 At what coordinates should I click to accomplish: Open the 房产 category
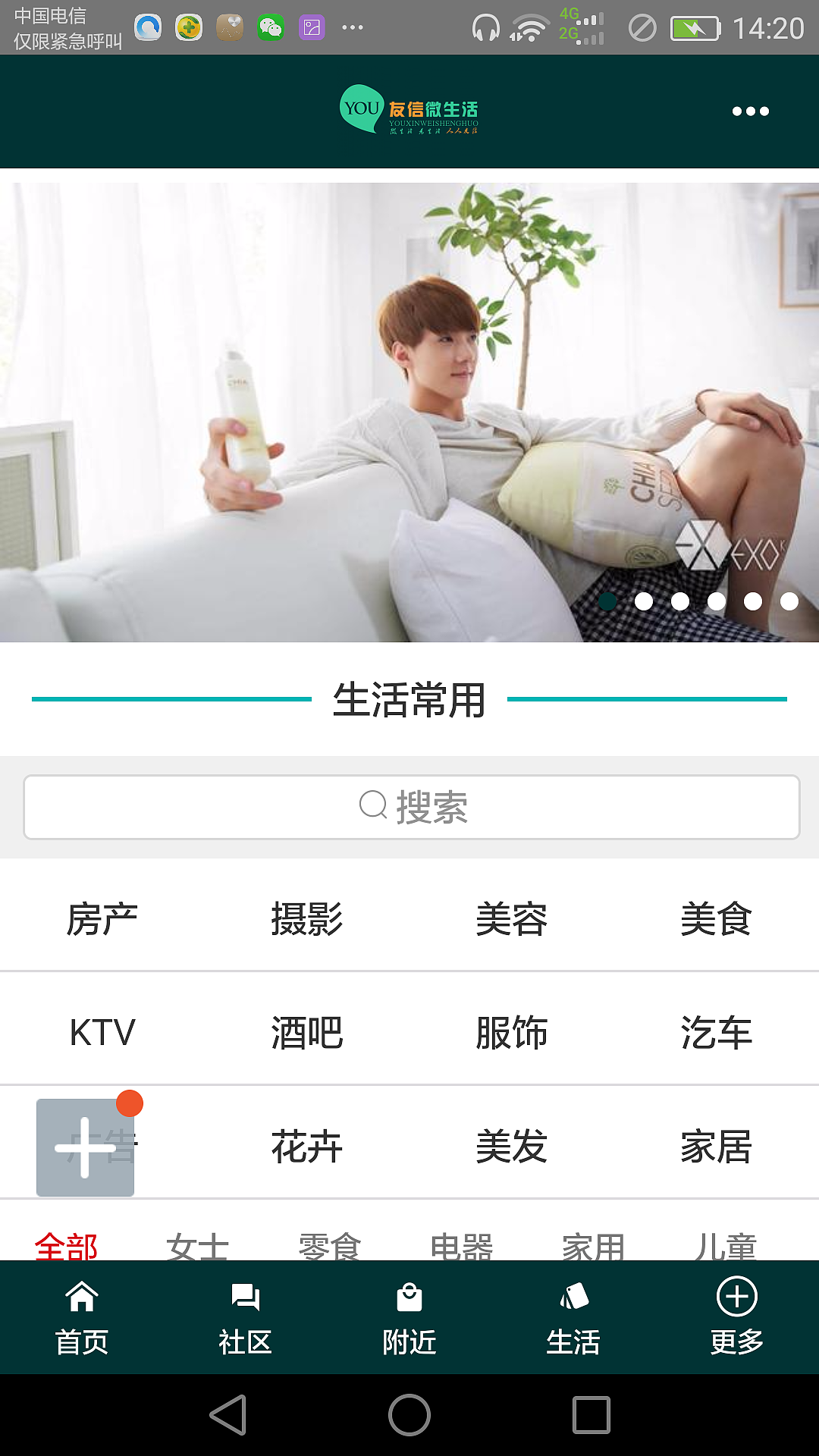[x=102, y=919]
